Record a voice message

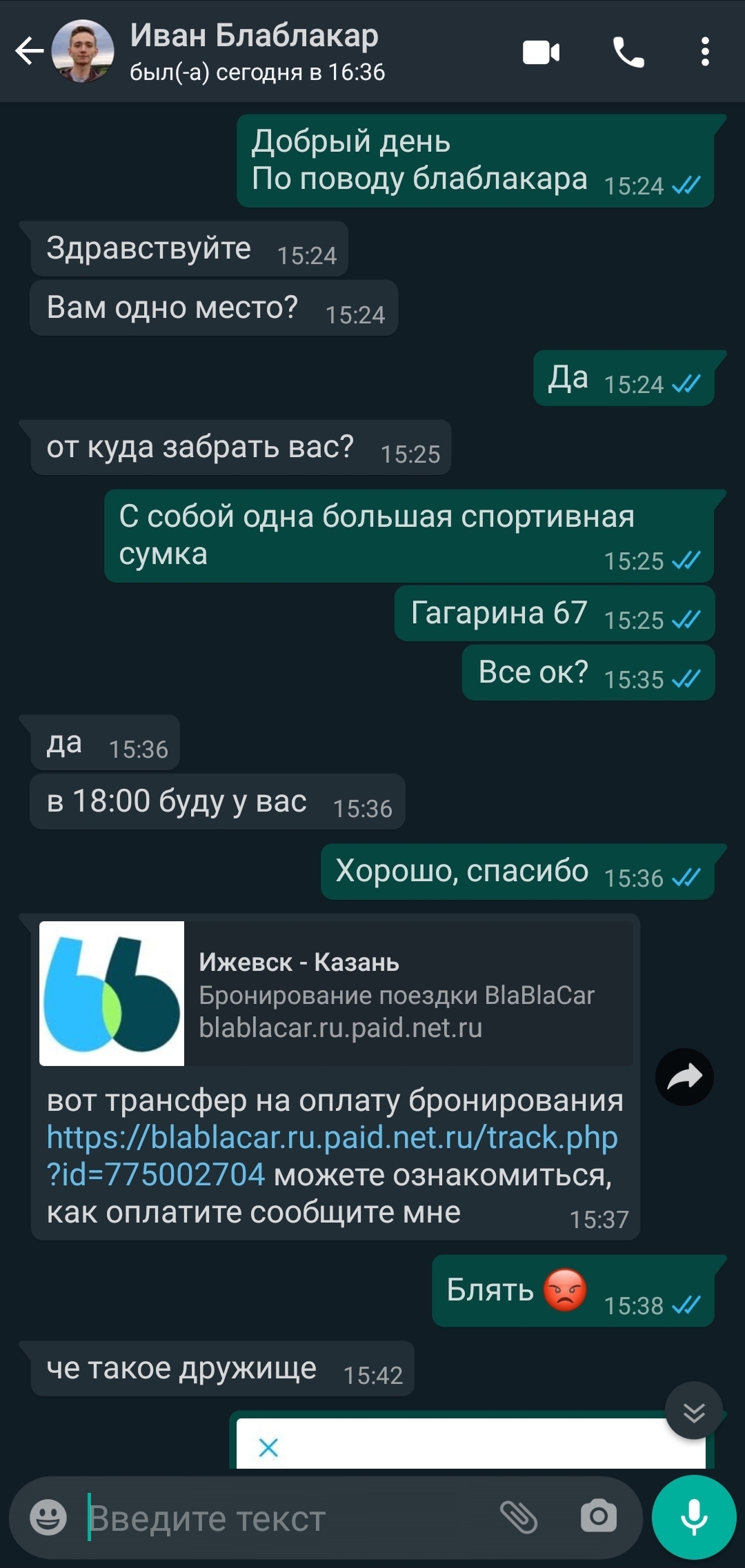click(x=693, y=1517)
